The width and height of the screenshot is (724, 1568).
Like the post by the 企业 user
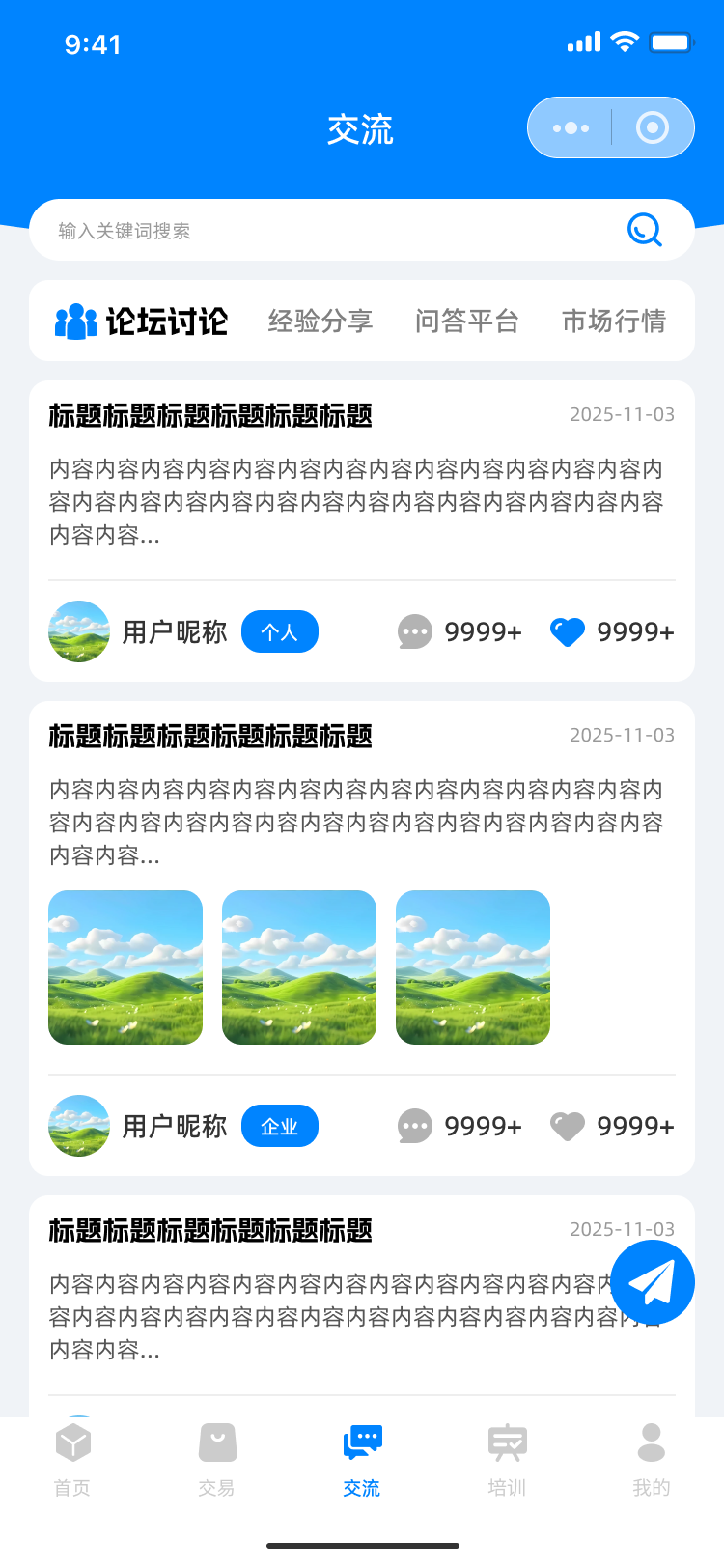(x=568, y=1126)
